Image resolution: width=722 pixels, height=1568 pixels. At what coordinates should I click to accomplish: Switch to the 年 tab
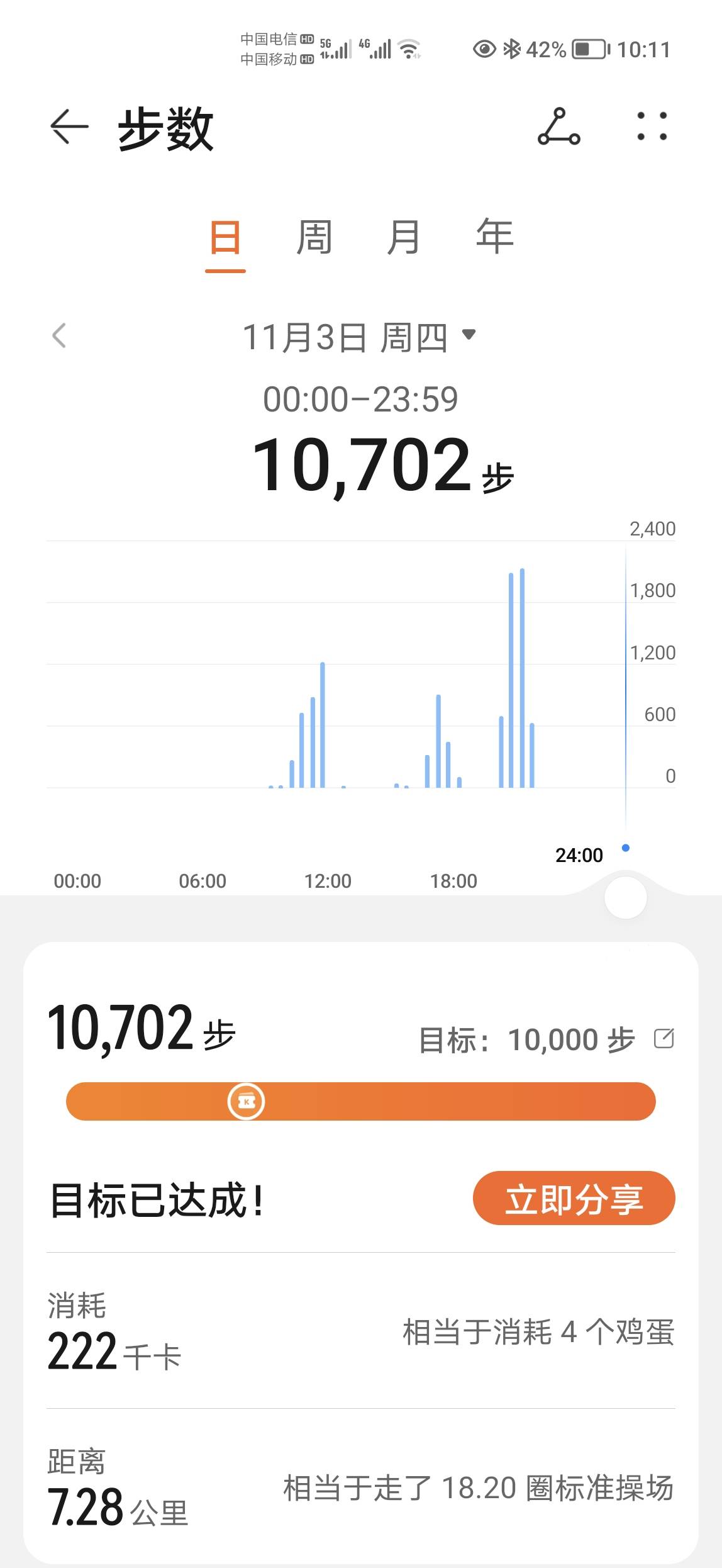pos(494,238)
